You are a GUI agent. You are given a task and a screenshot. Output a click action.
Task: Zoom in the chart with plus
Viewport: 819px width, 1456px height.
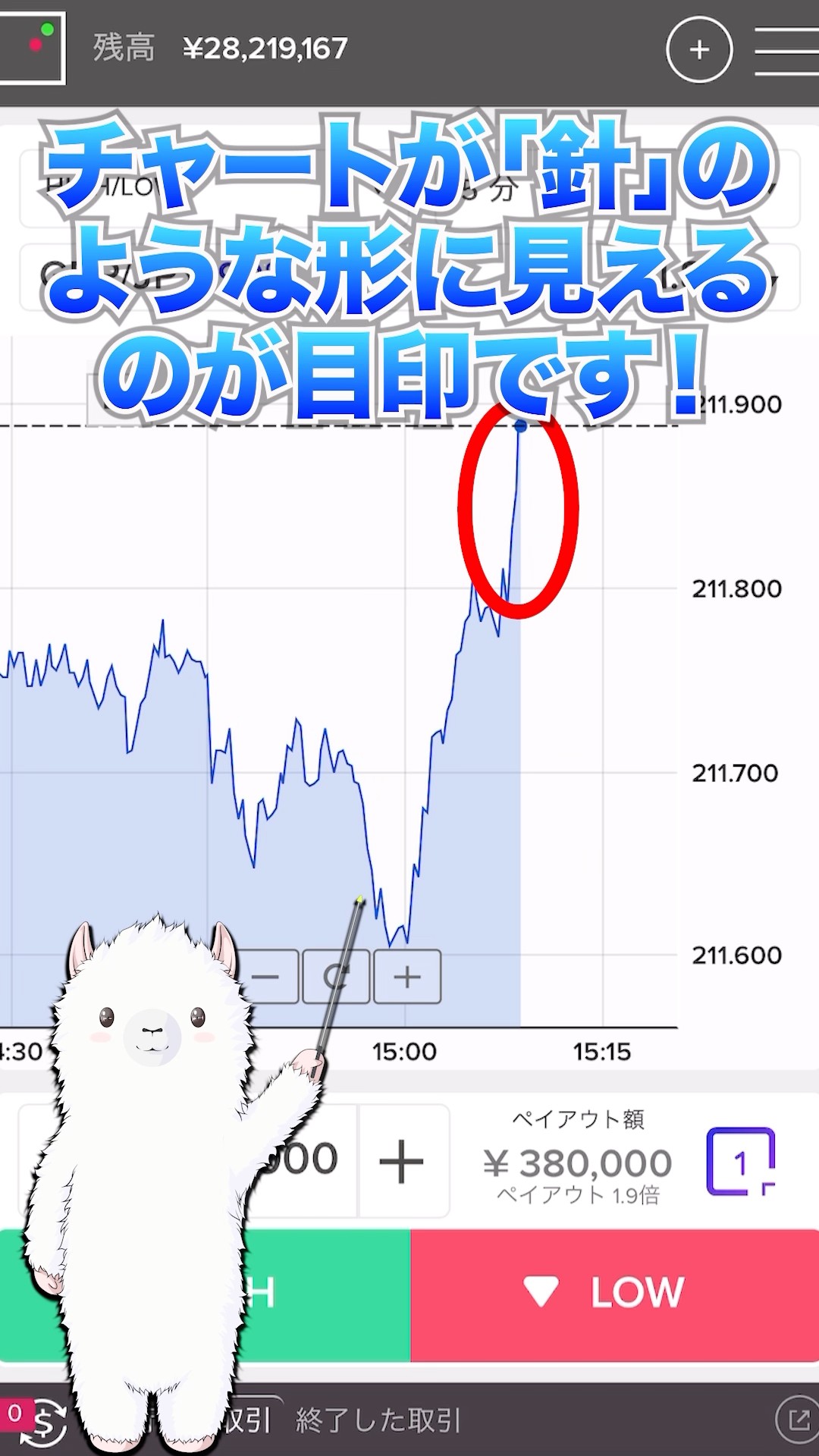[407, 977]
